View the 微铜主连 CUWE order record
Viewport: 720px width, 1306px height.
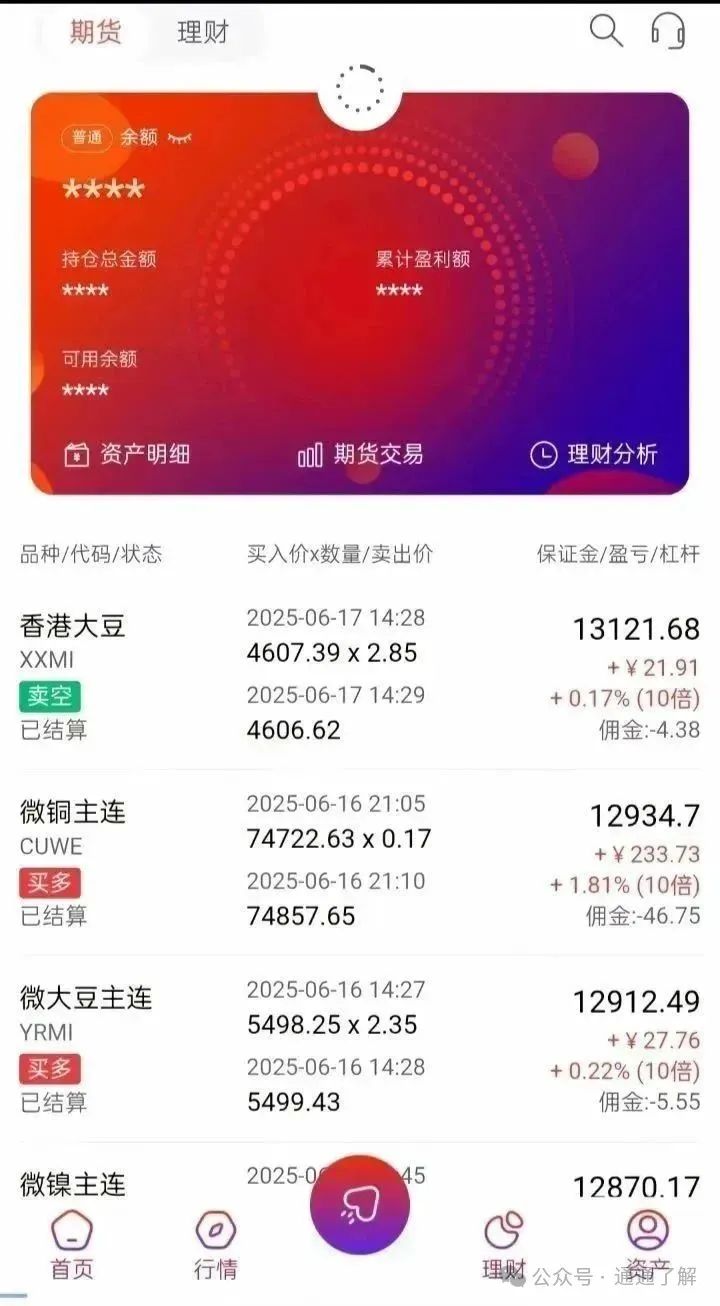360,860
